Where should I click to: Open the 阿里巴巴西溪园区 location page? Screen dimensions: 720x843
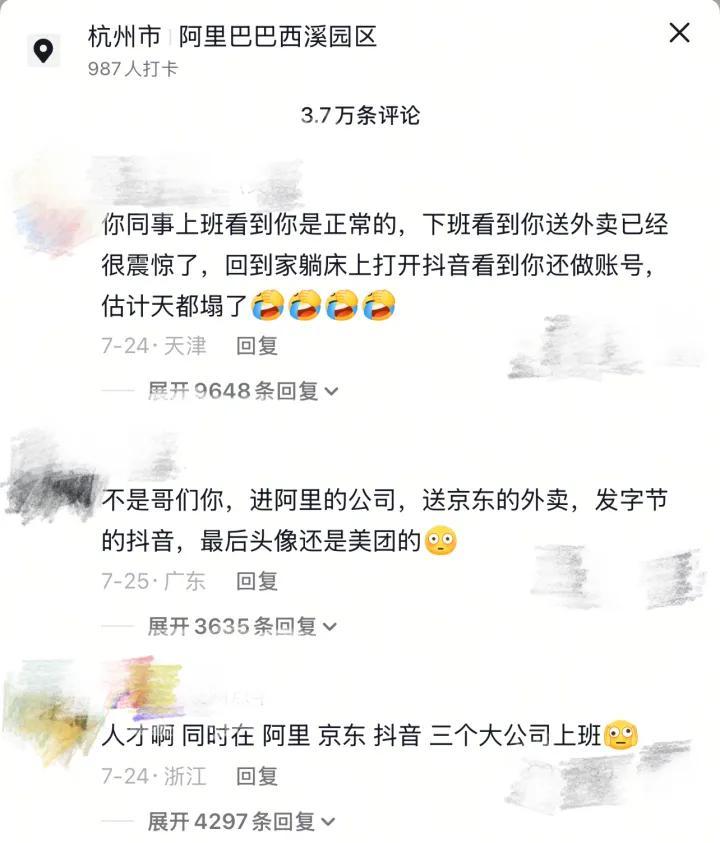pos(278,38)
